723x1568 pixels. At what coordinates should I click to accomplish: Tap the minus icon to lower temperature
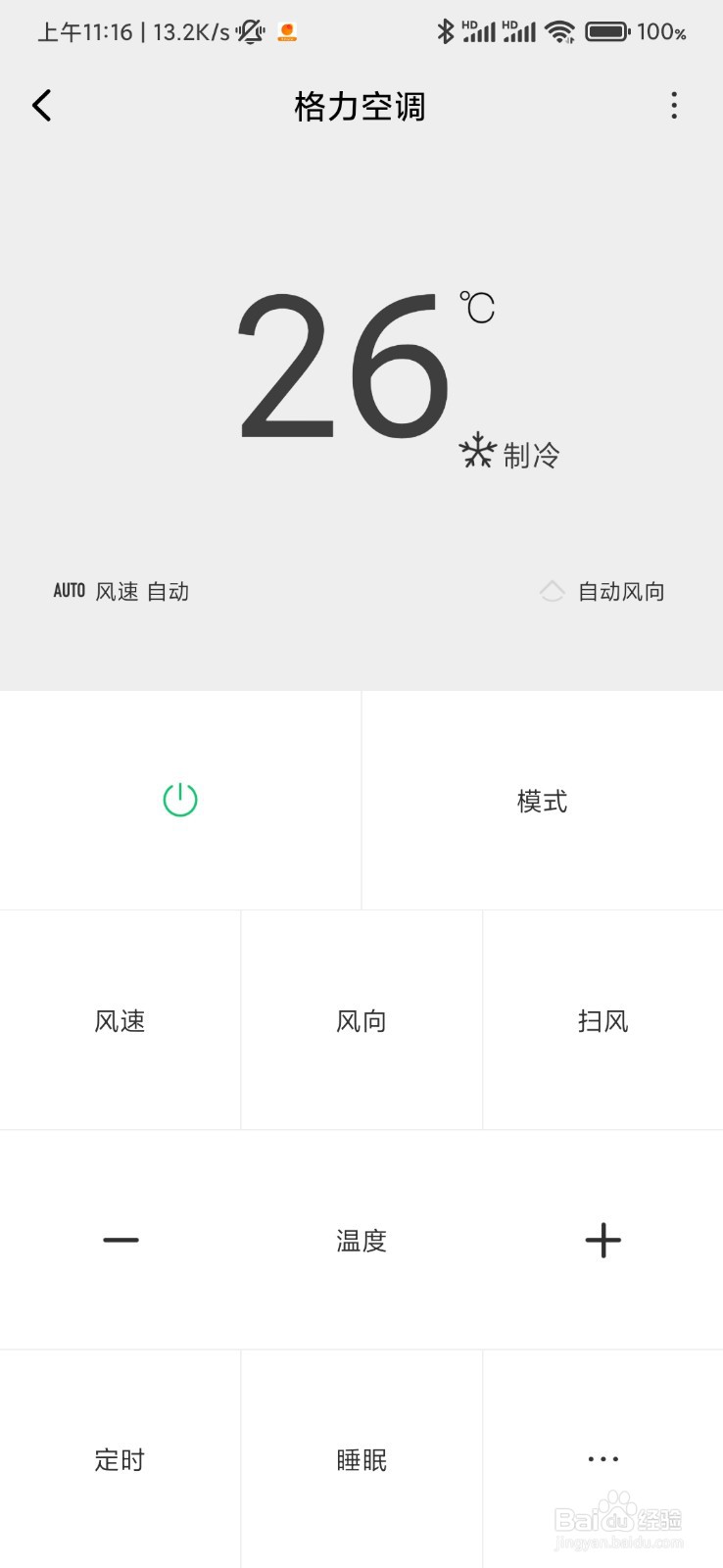point(120,1240)
